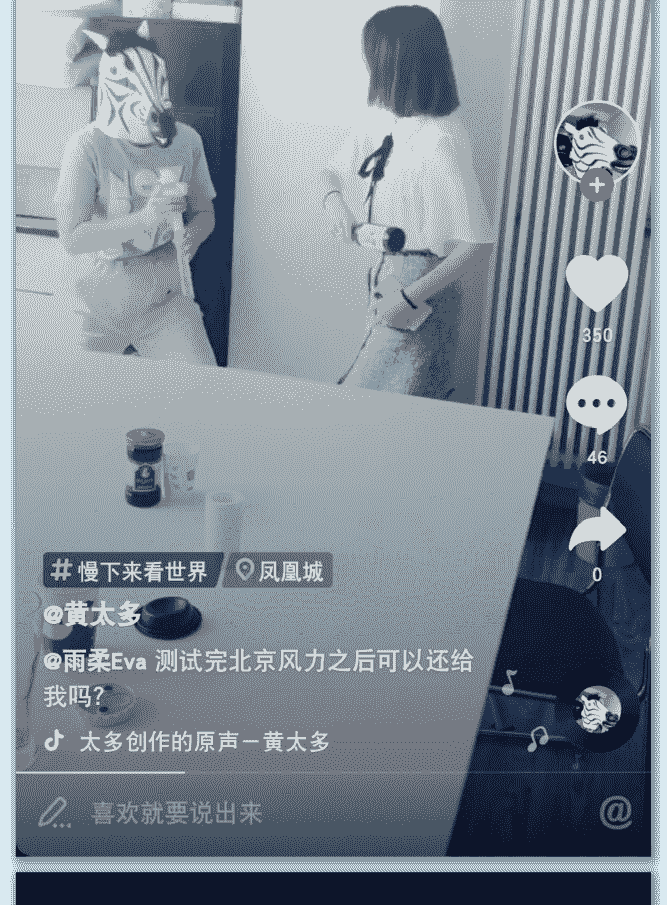The width and height of the screenshot is (667, 905).
Task: Open the hashtag 慢下来看世界
Action: tap(132, 571)
